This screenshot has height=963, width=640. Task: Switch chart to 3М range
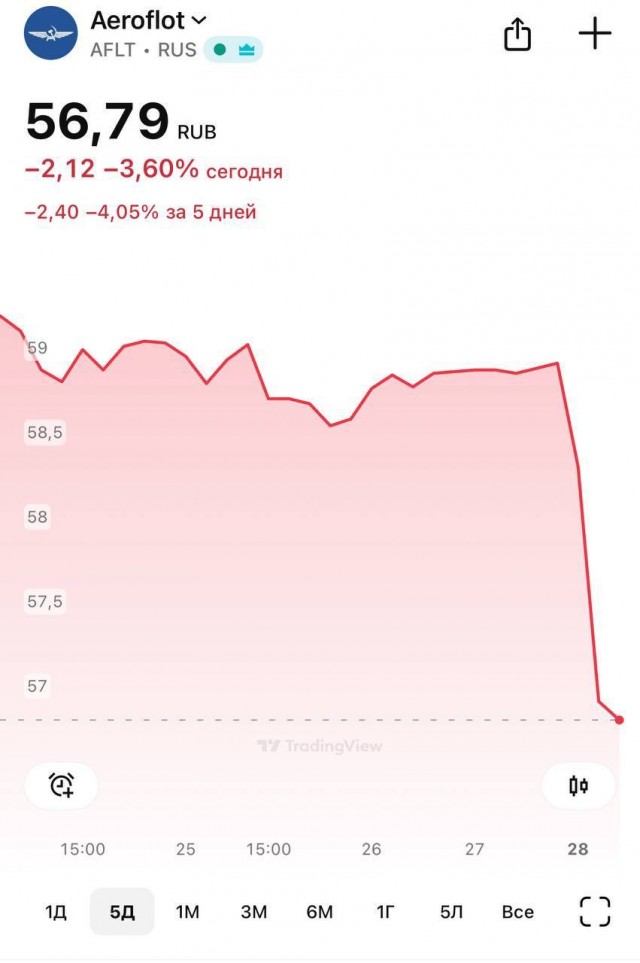pos(253,912)
